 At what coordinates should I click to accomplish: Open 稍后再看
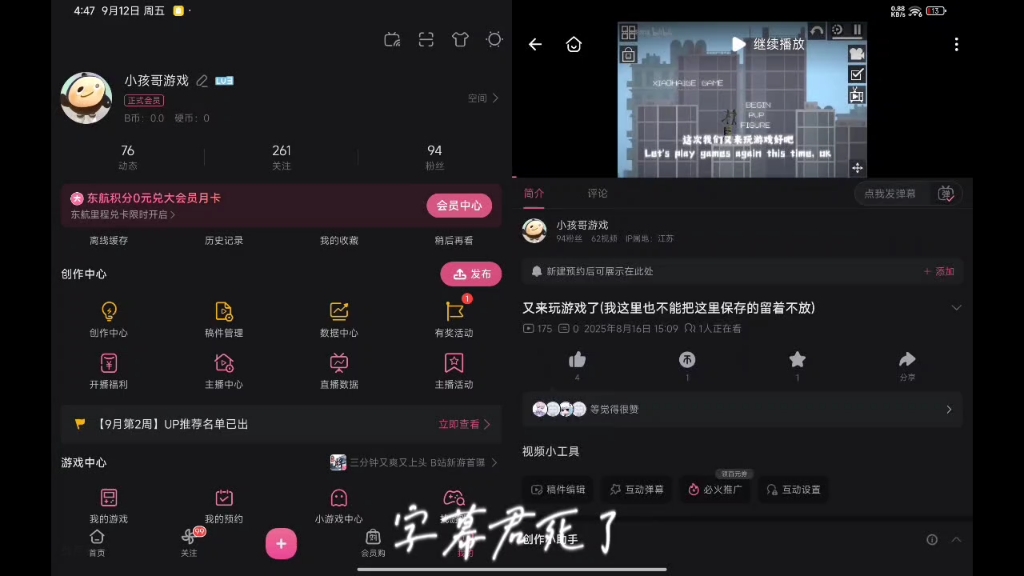(x=454, y=240)
